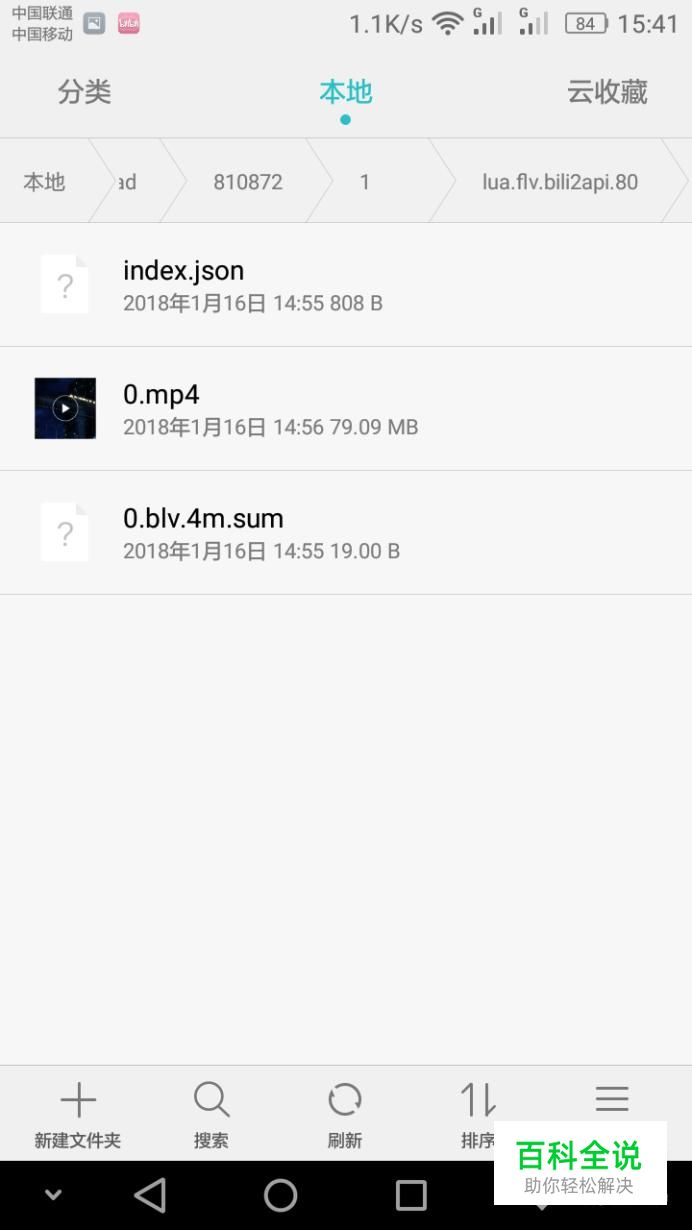Jump to the 810872 folder breadcrumb
692x1230 pixels.
click(x=248, y=182)
